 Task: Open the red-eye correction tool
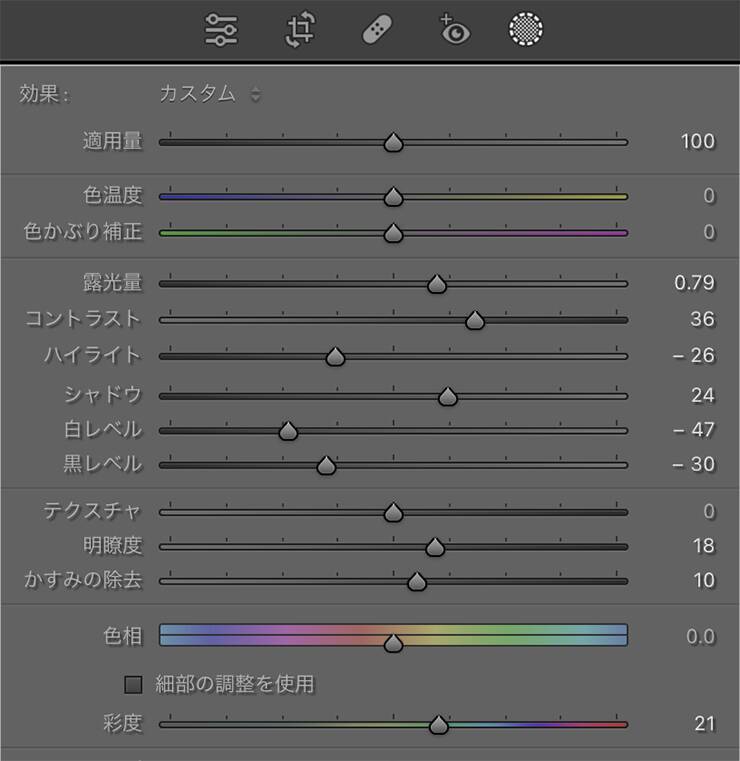453,30
